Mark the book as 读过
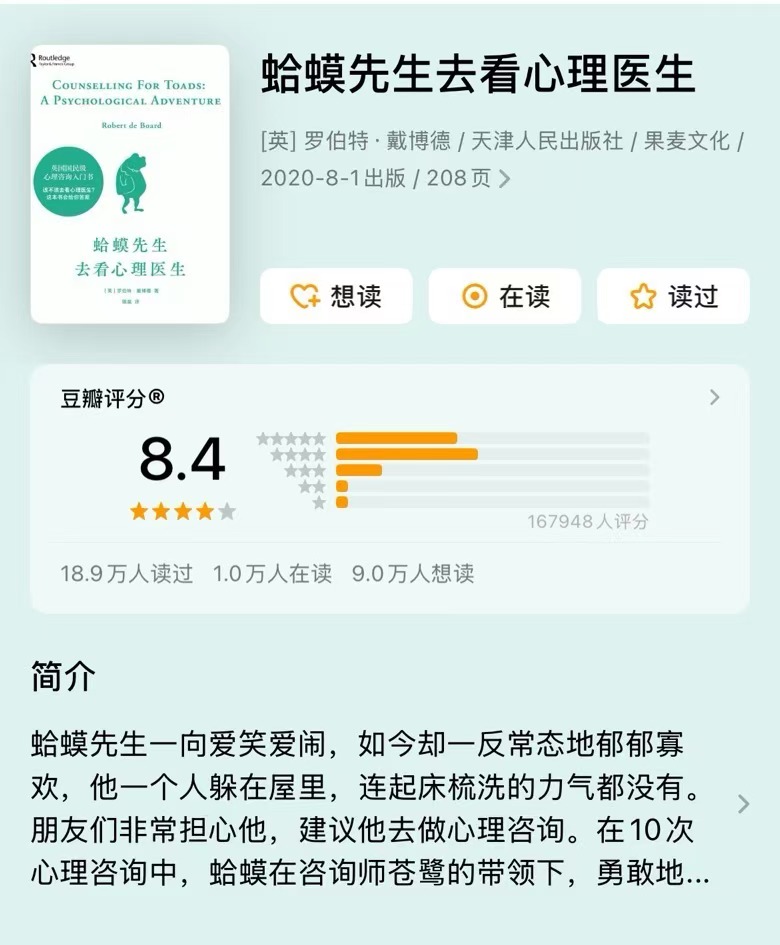Screen dimensions: 780x945 coord(673,296)
